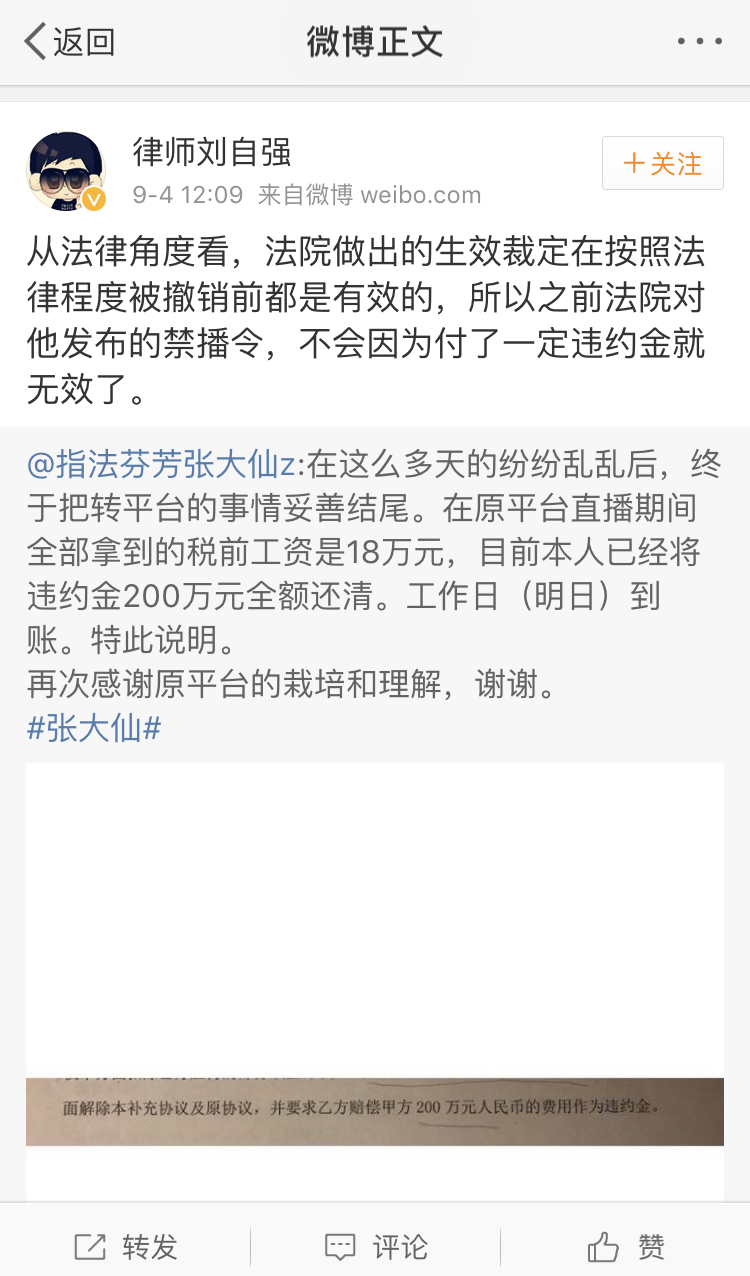View the attached contract photo
Viewport: 750px width, 1276px height.
(375, 980)
